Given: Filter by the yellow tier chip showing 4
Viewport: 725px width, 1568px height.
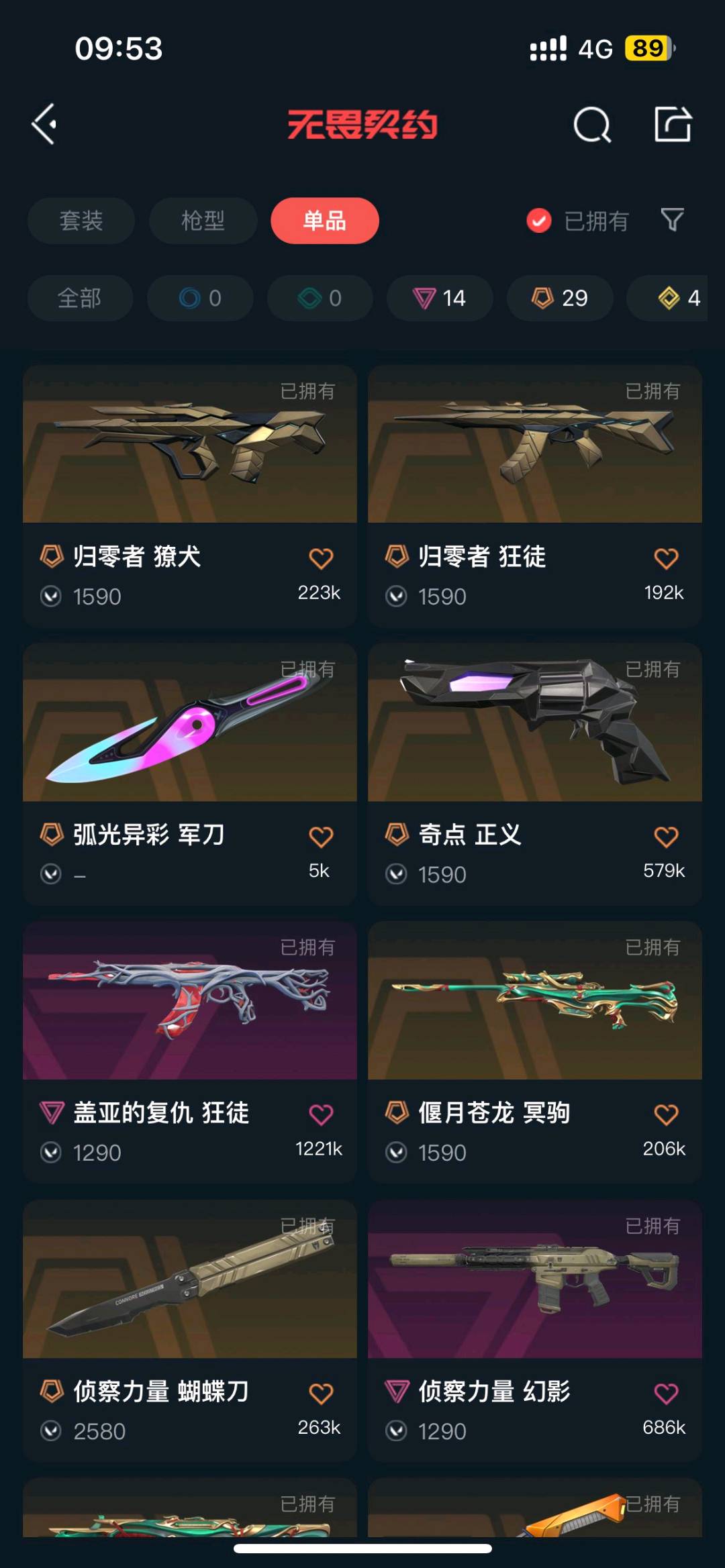Looking at the screenshot, I should pyautogui.click(x=667, y=298).
